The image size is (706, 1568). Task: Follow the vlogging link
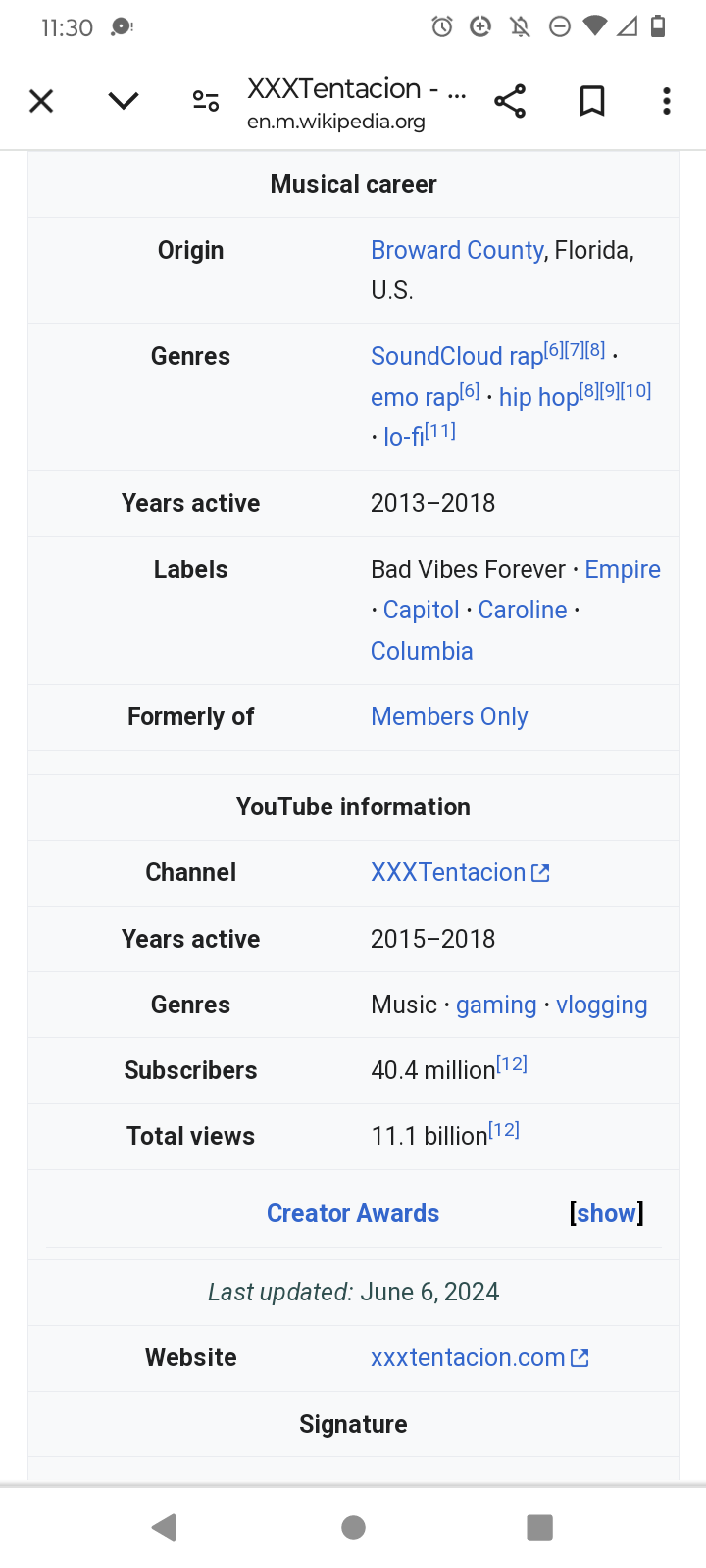[x=602, y=1004]
